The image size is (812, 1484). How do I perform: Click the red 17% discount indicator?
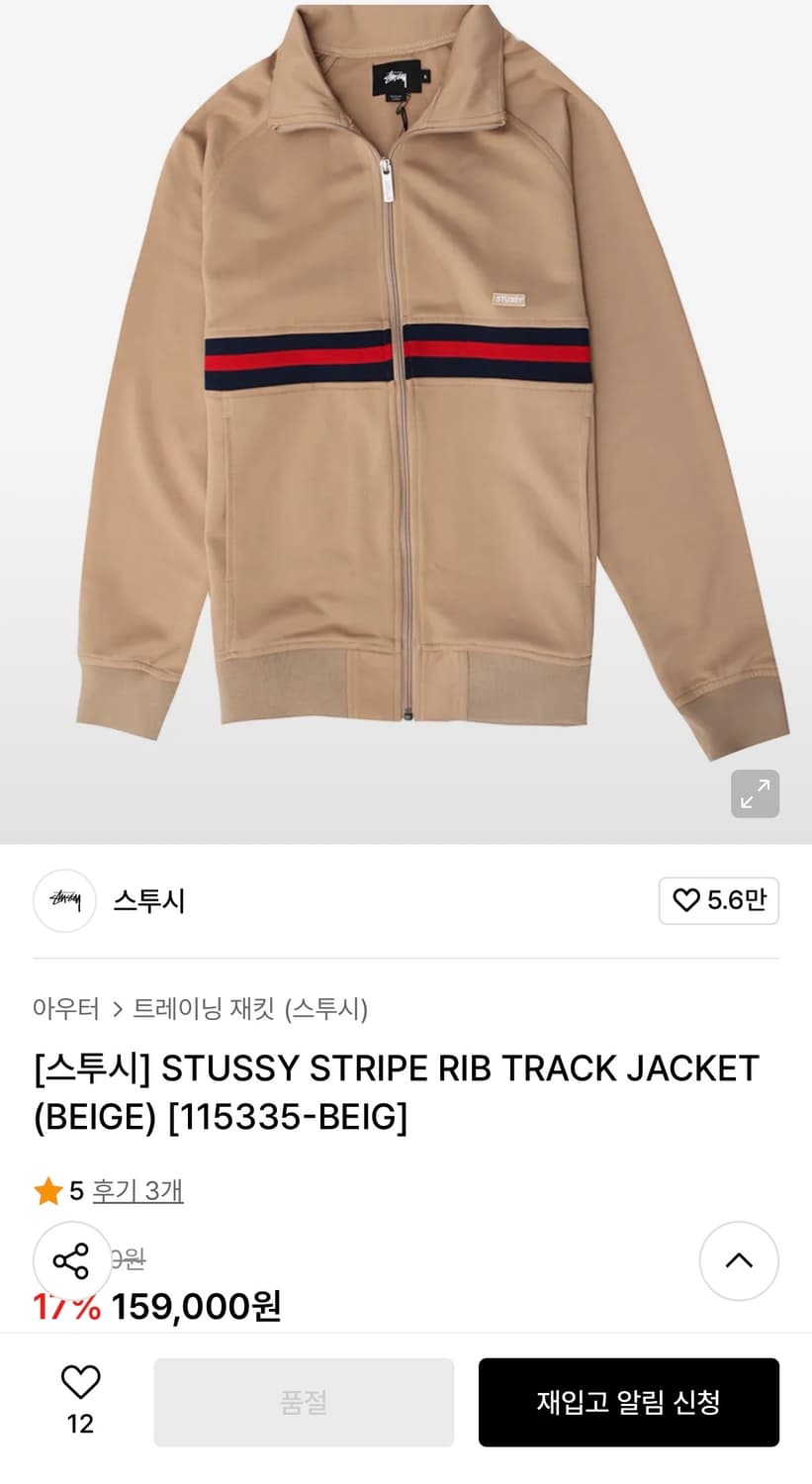(x=66, y=1306)
